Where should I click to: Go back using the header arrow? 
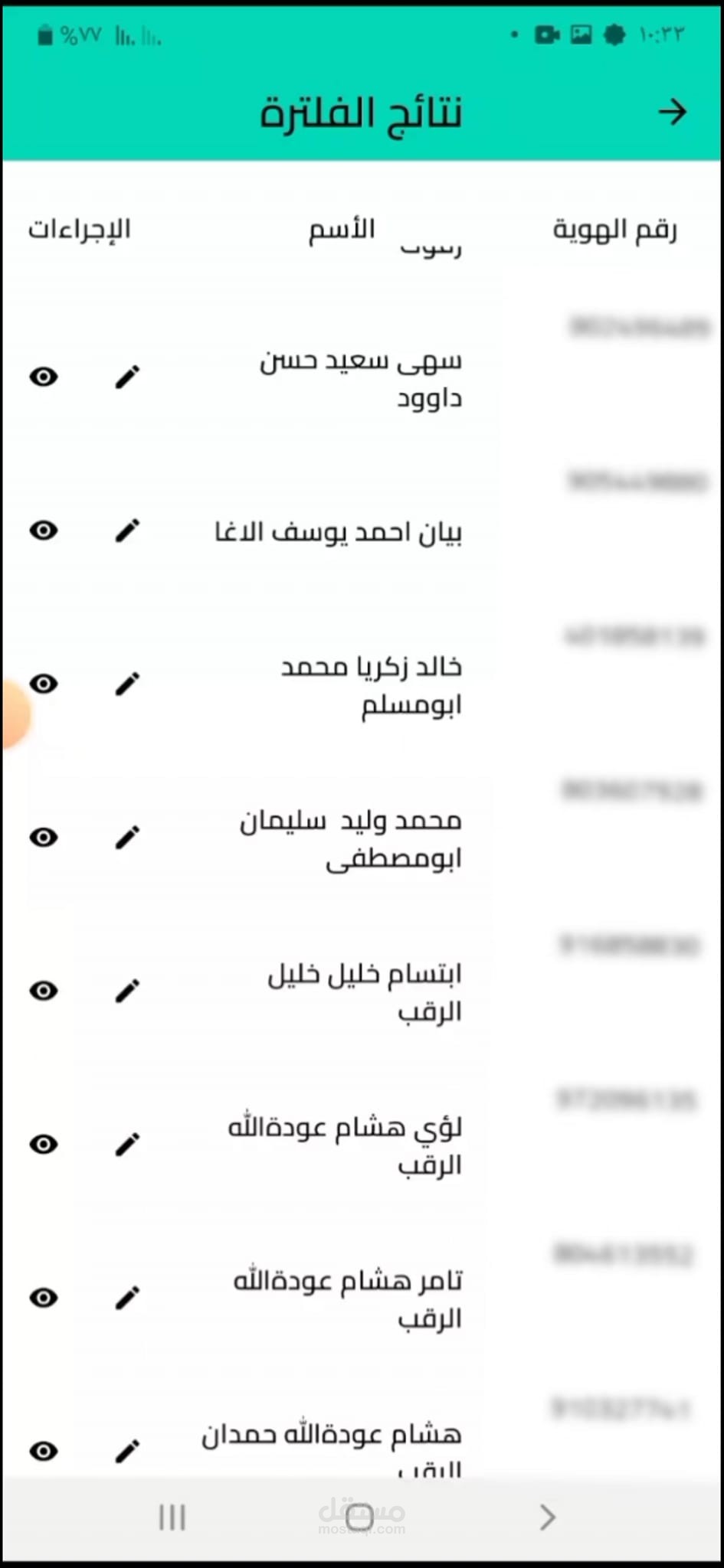tap(672, 112)
